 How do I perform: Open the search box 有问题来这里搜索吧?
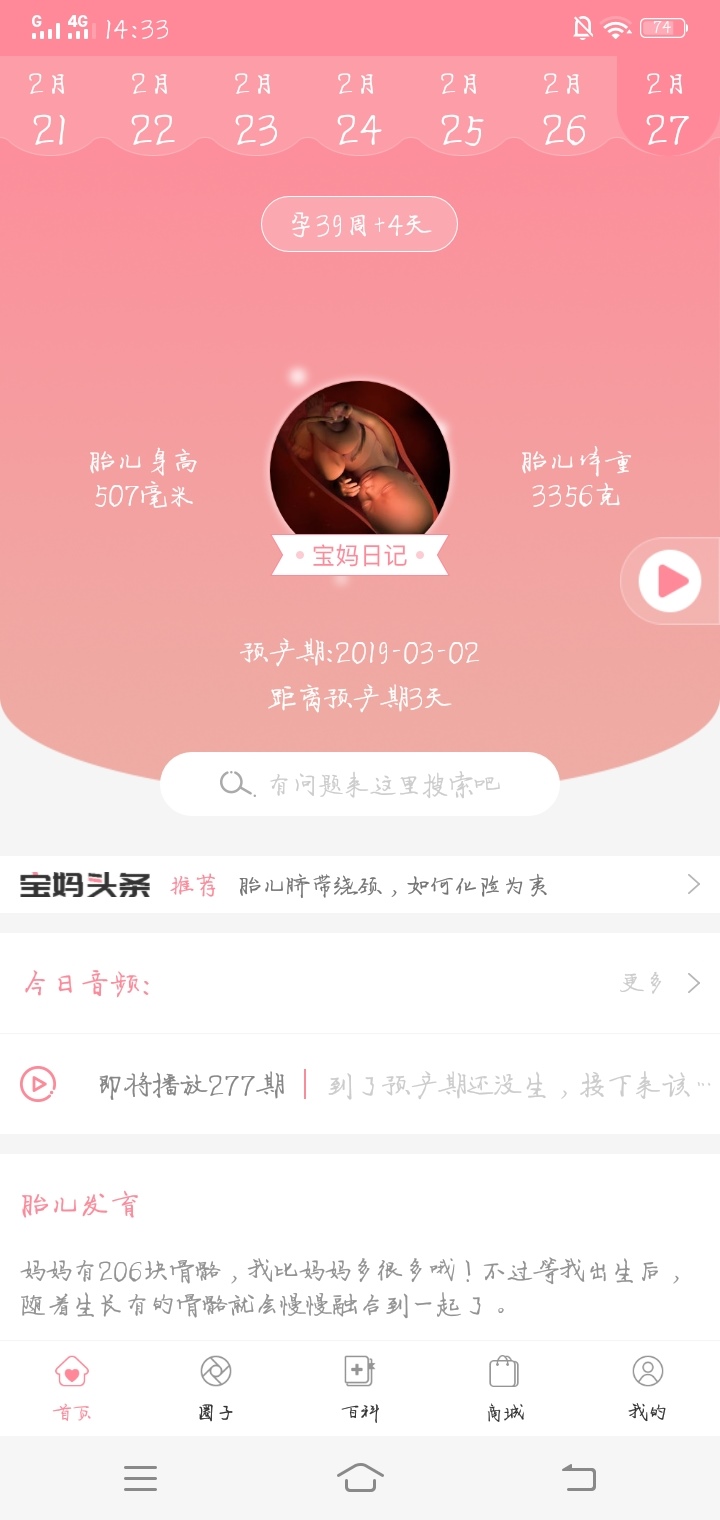[x=360, y=784]
